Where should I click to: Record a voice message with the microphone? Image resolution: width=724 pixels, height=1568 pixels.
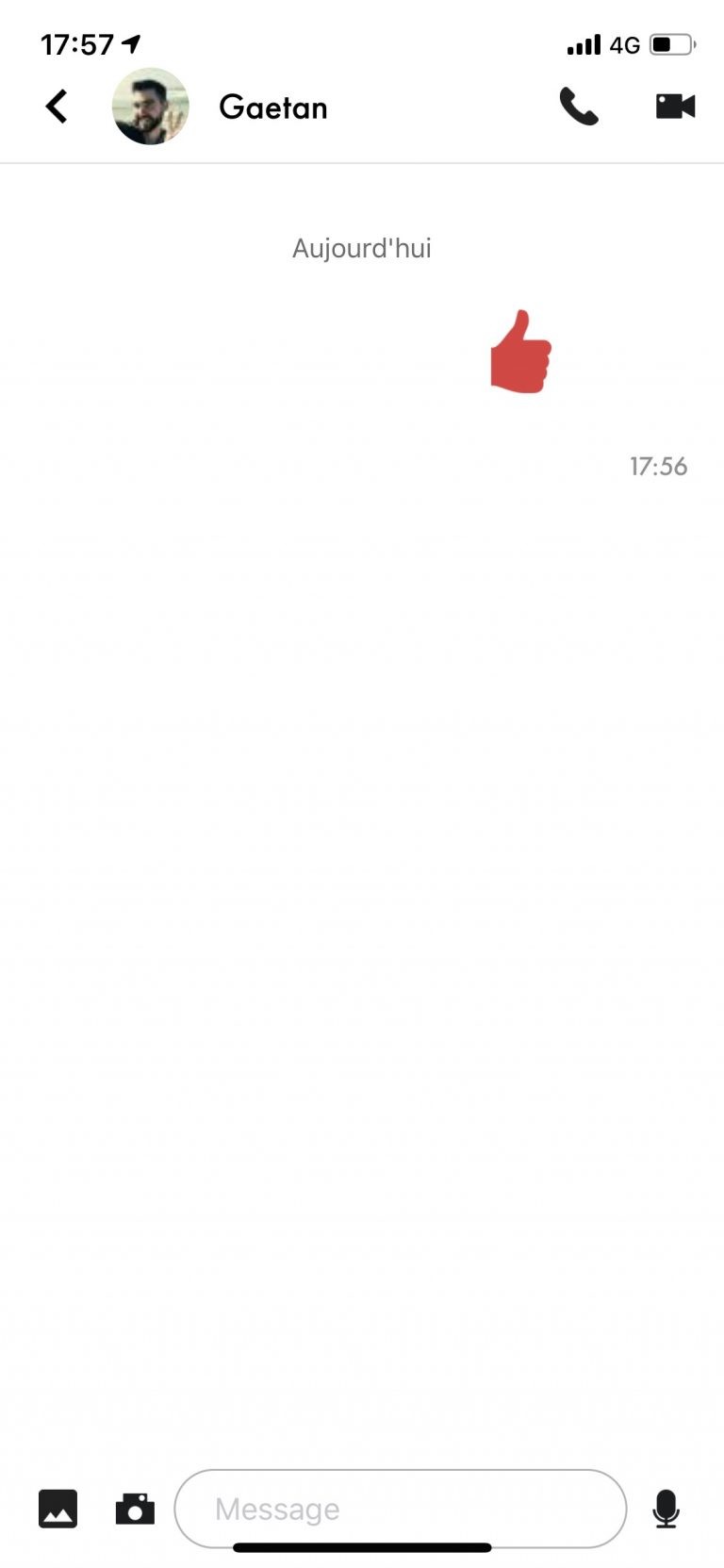666,1509
